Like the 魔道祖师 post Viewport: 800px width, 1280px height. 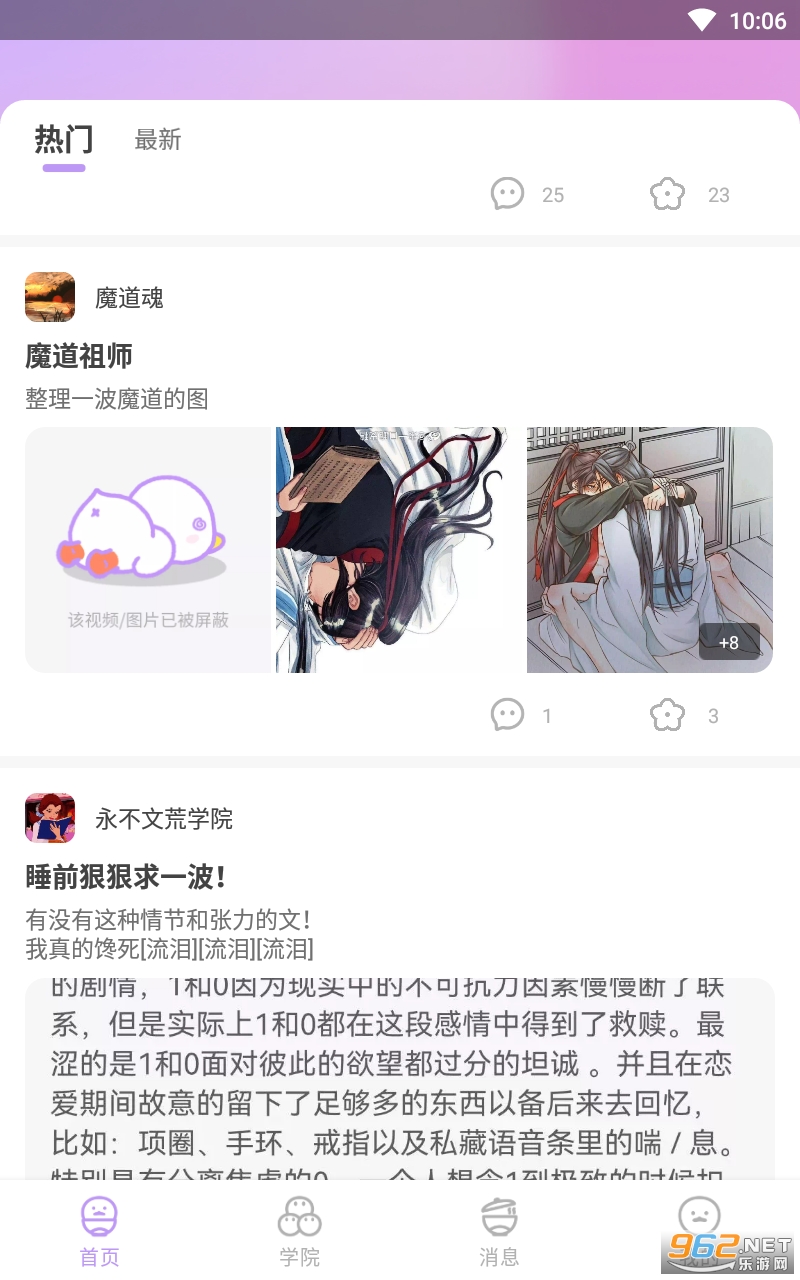click(x=667, y=715)
